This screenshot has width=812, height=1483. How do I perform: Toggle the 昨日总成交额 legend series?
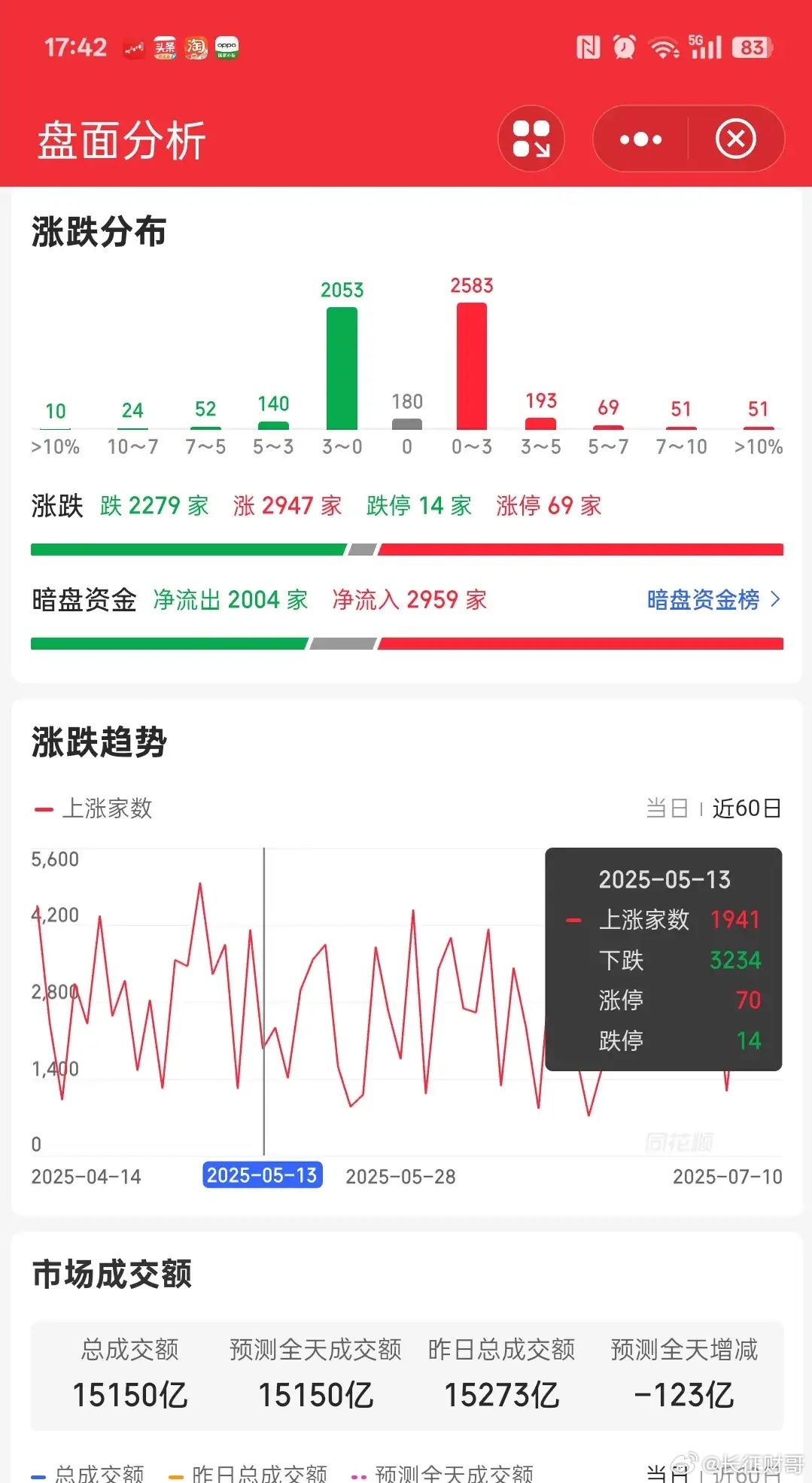click(248, 1472)
